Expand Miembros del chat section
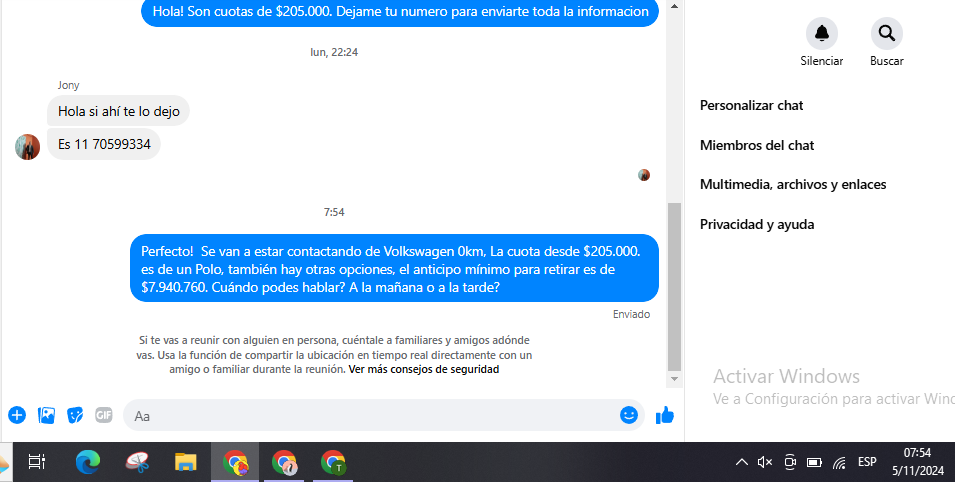Screen dimensions: 955x482 757,145
